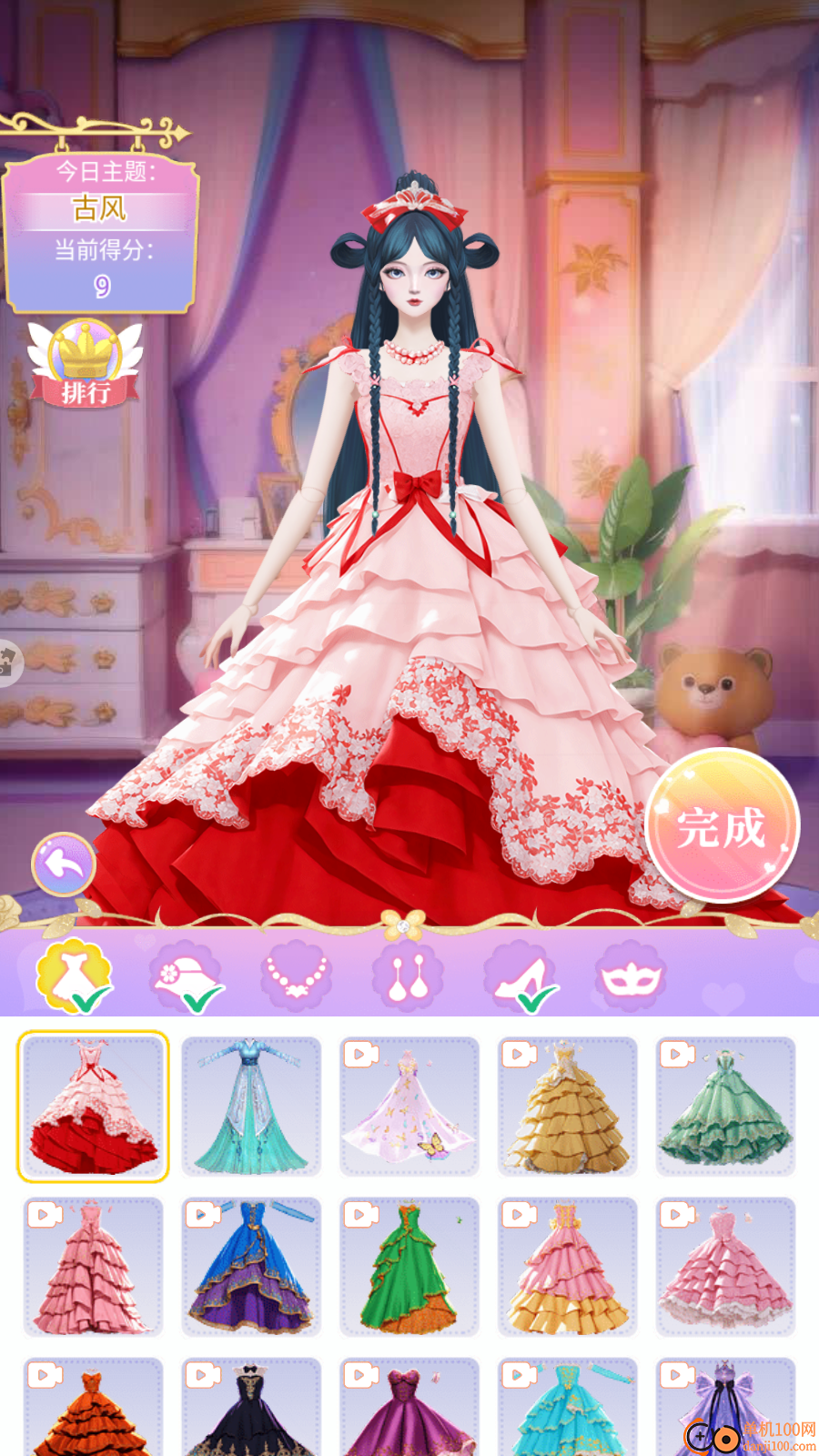
Task: Switch to the dress category tab
Action: pyautogui.click(x=75, y=976)
